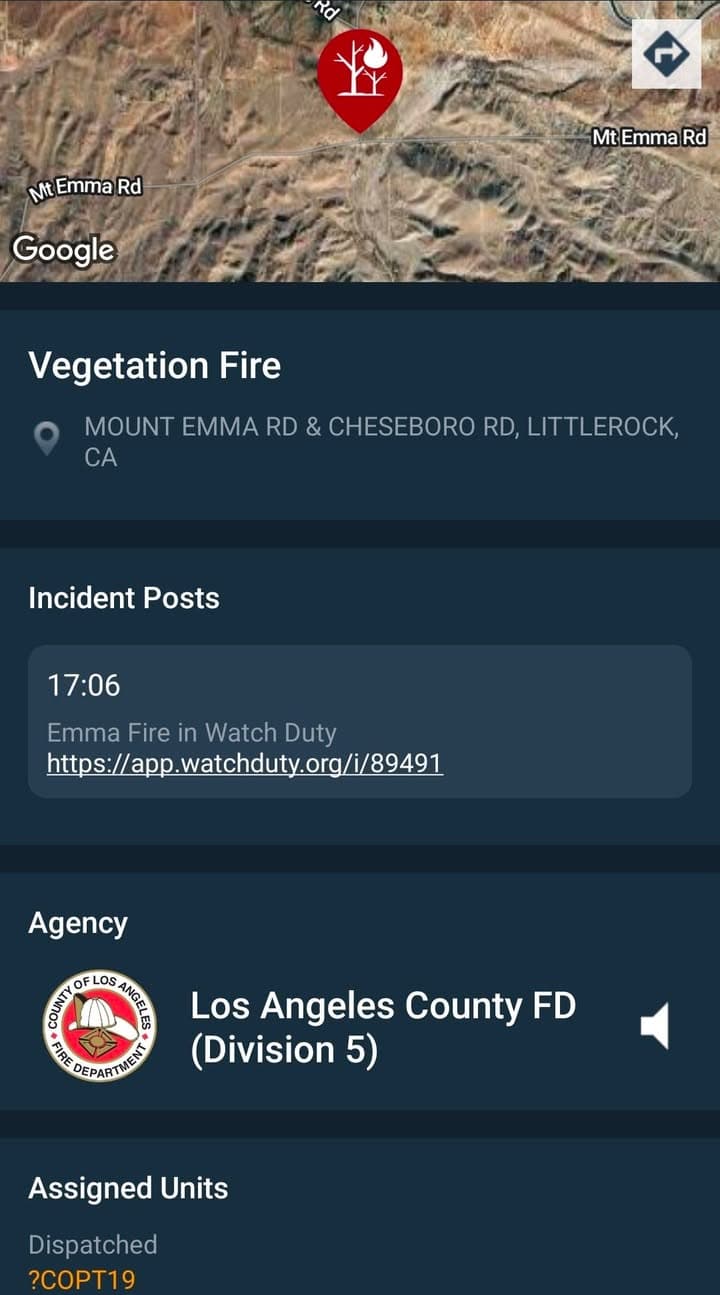Image resolution: width=720 pixels, height=1295 pixels.
Task: Tap the Mt Emma Rd label on the right
Action: 649,137
